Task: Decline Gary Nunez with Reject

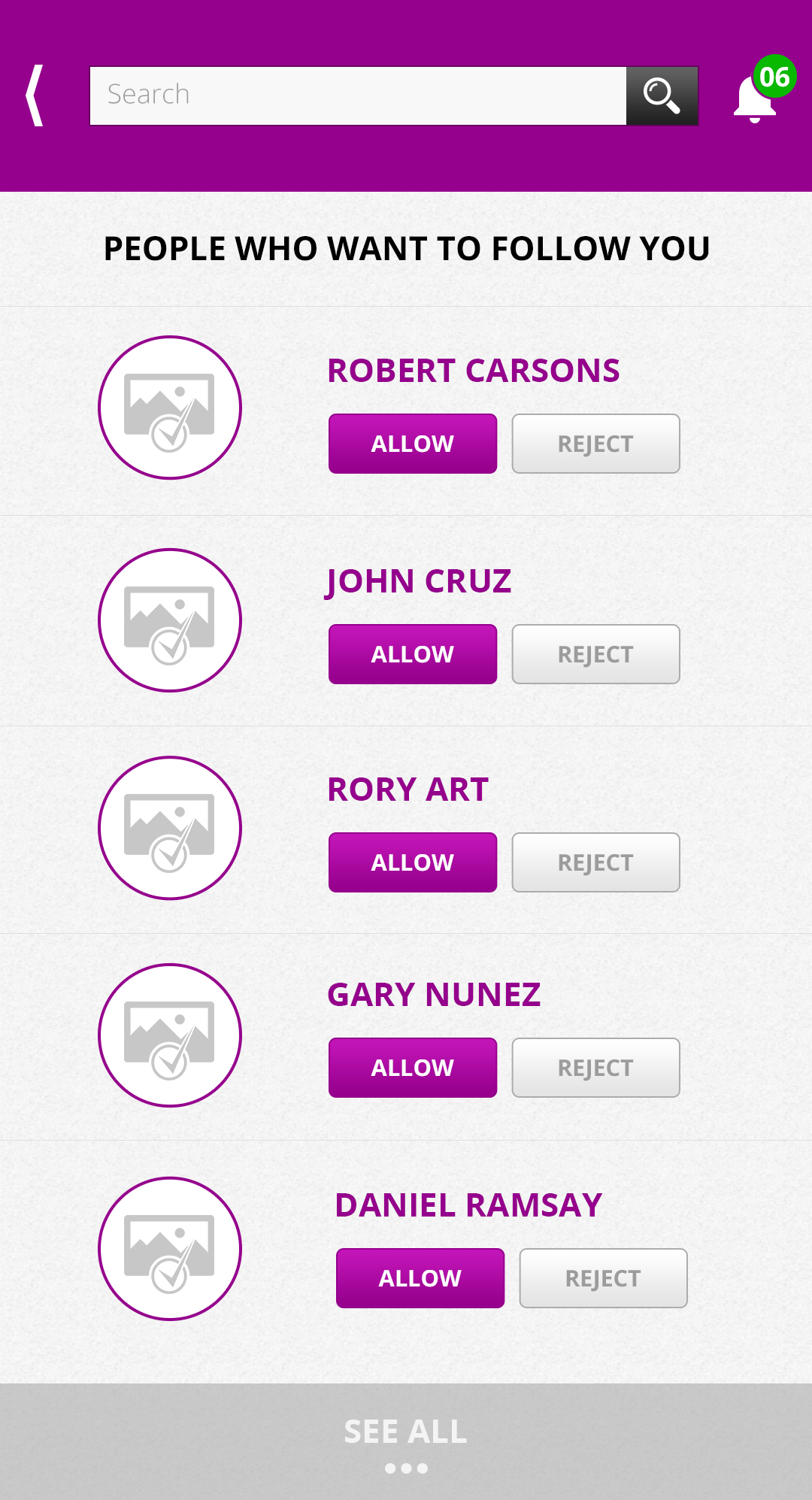Action: pyautogui.click(x=595, y=1068)
